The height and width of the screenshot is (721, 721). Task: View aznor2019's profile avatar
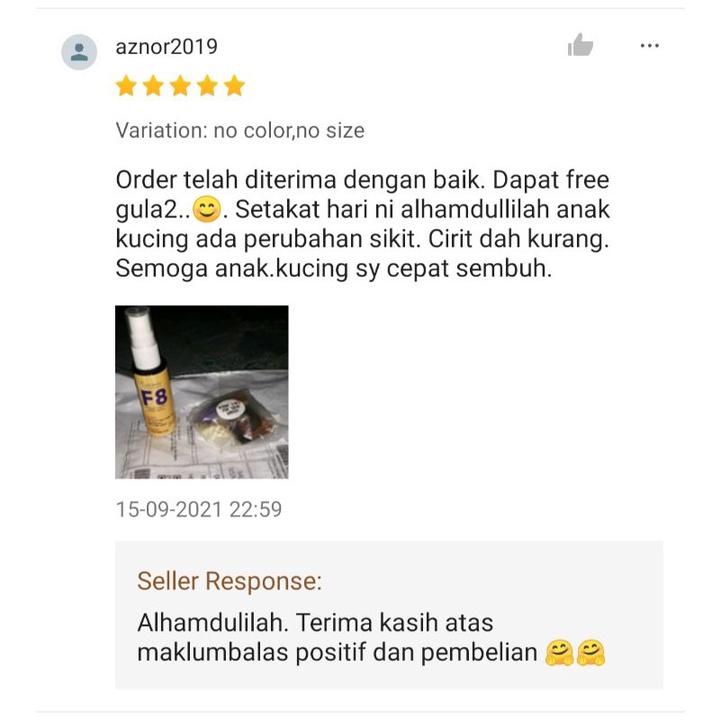79,52
